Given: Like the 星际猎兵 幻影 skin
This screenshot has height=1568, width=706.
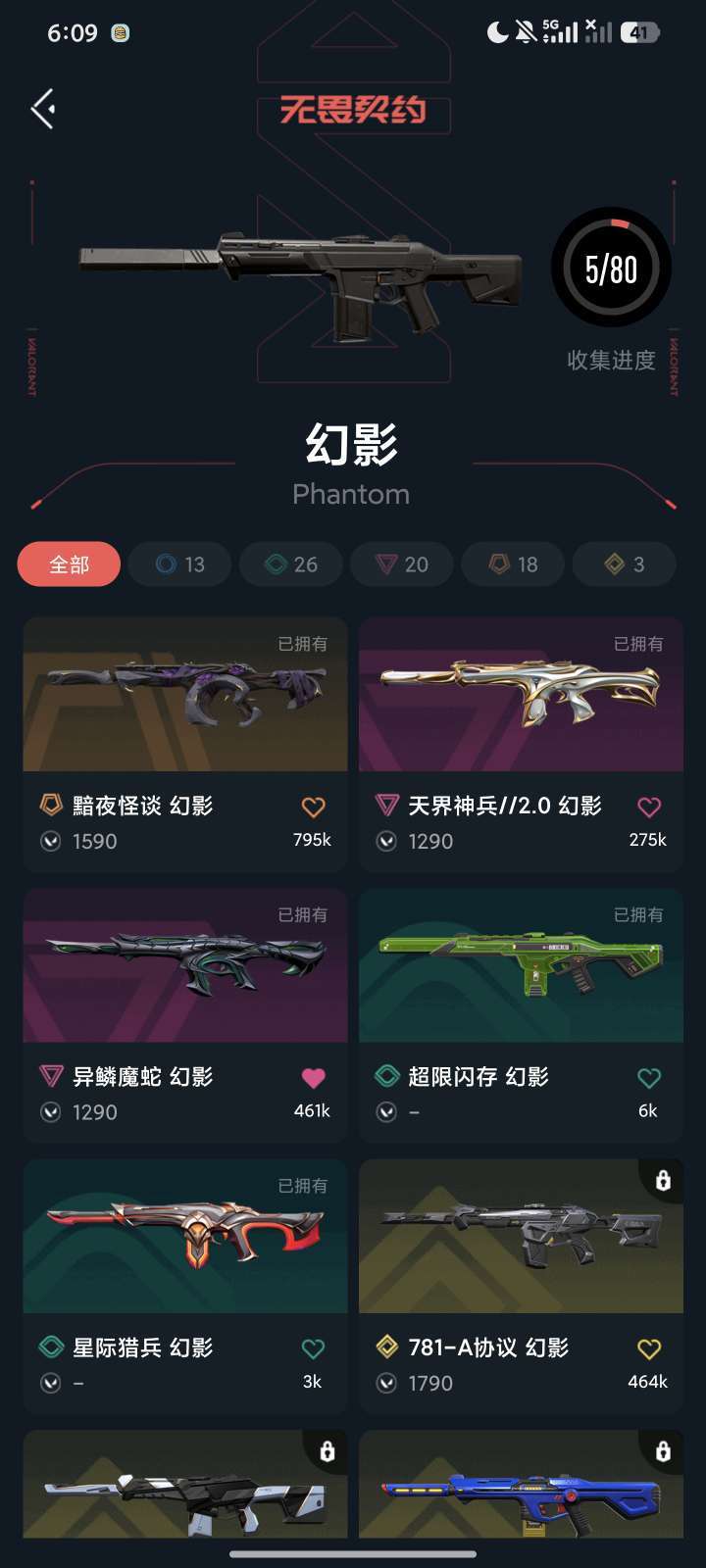Looking at the screenshot, I should pyautogui.click(x=313, y=1348).
